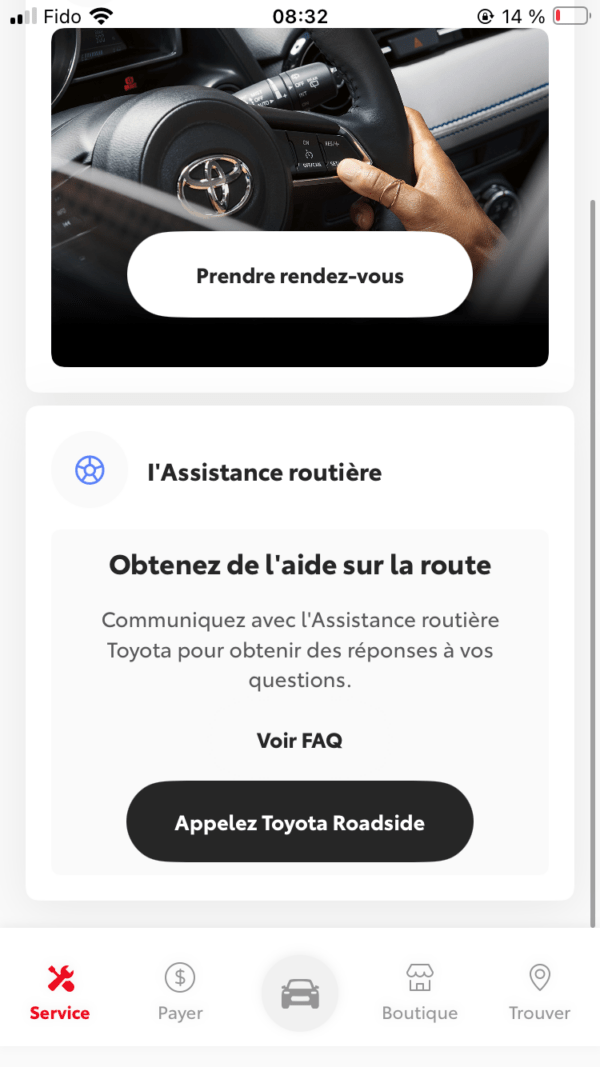Image resolution: width=600 pixels, height=1067 pixels.
Task: Go to the vehicle home tab
Action: coord(300,993)
